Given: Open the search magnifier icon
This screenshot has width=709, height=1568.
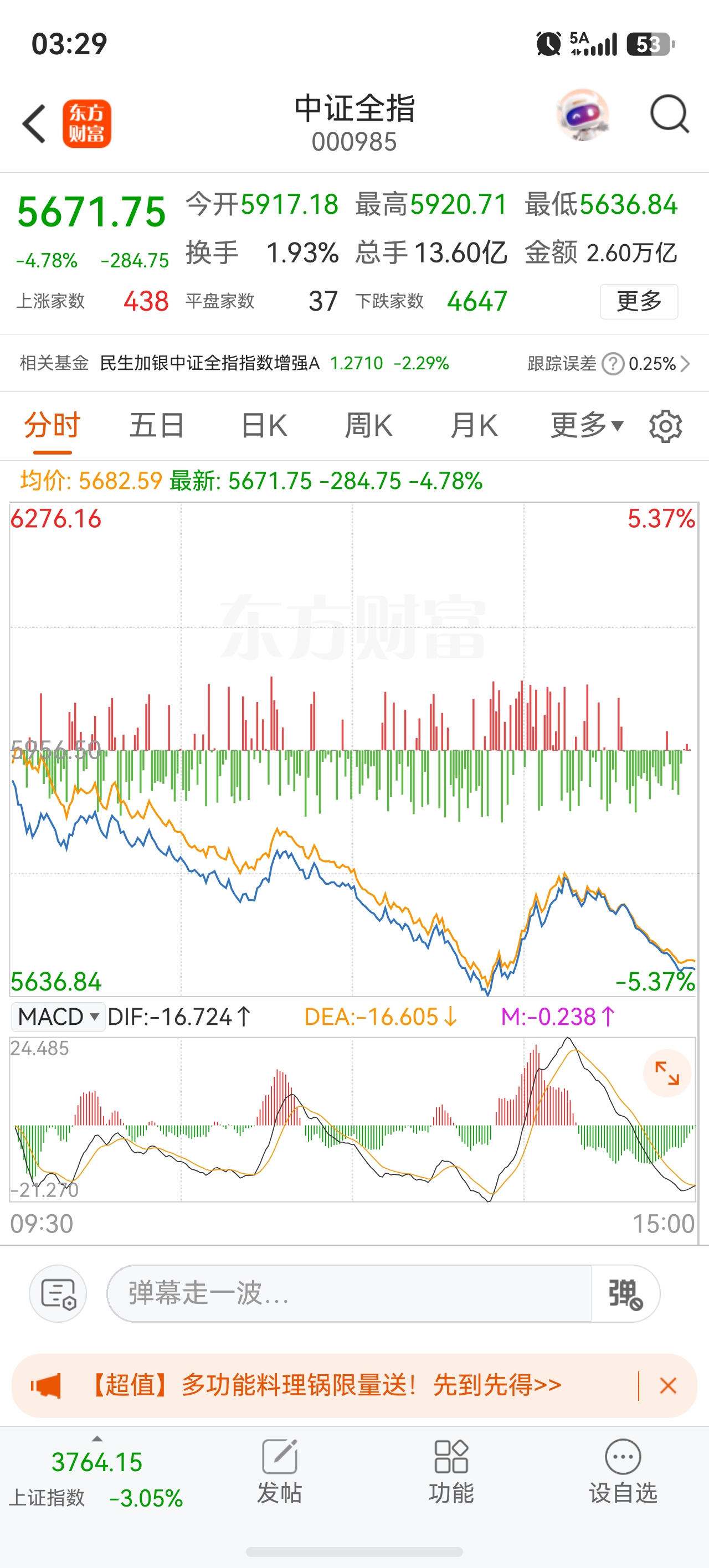Looking at the screenshot, I should click(670, 114).
